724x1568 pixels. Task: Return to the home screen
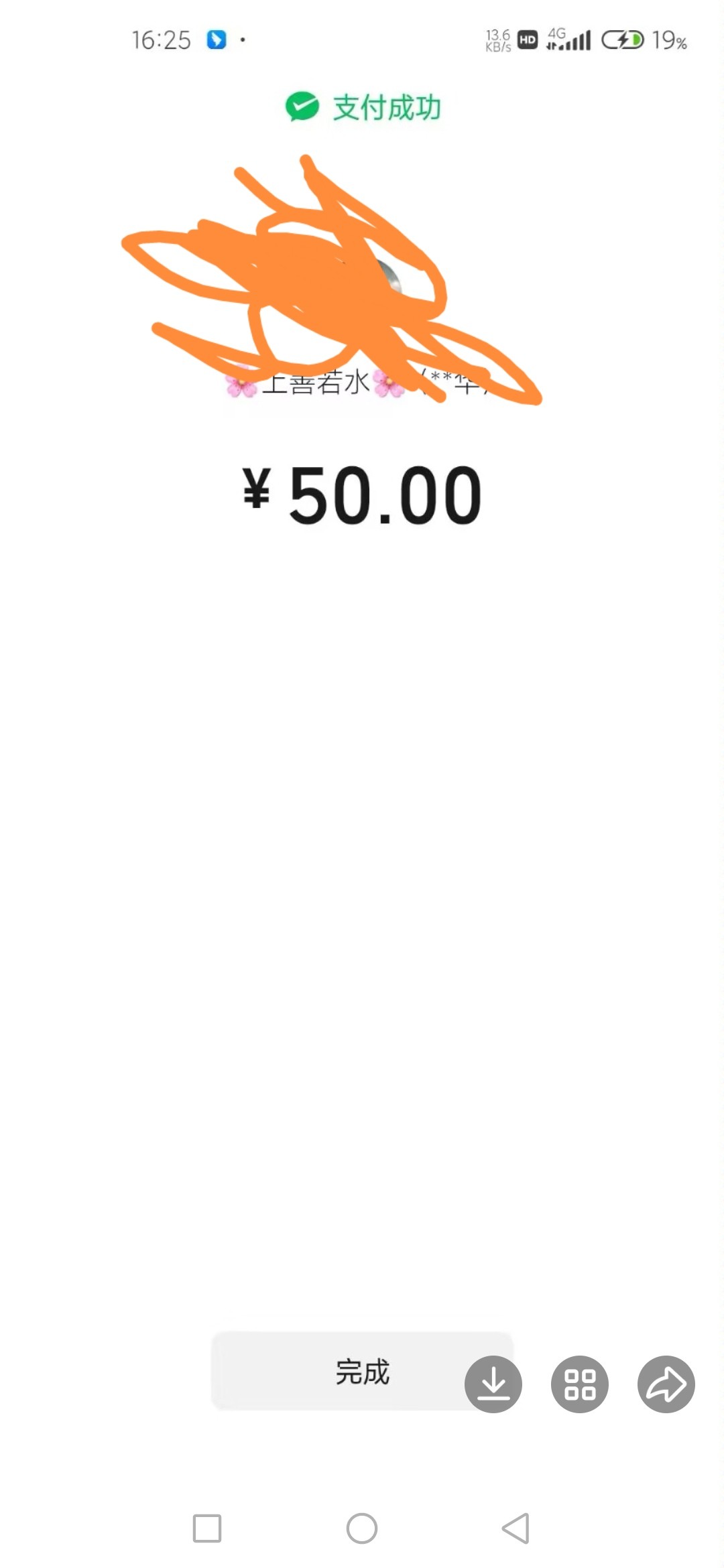pyautogui.click(x=362, y=1528)
